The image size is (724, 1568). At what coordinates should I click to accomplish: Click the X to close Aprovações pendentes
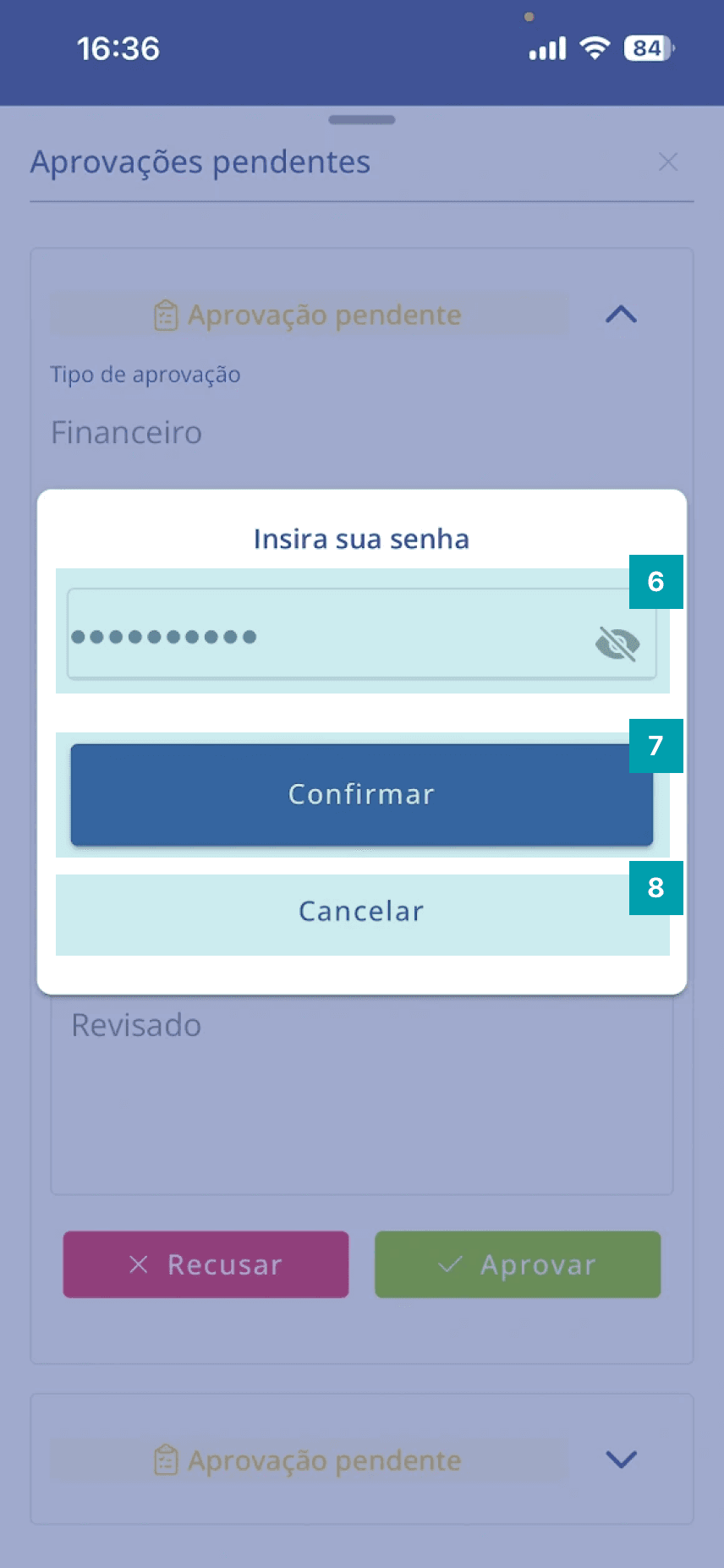(x=668, y=162)
